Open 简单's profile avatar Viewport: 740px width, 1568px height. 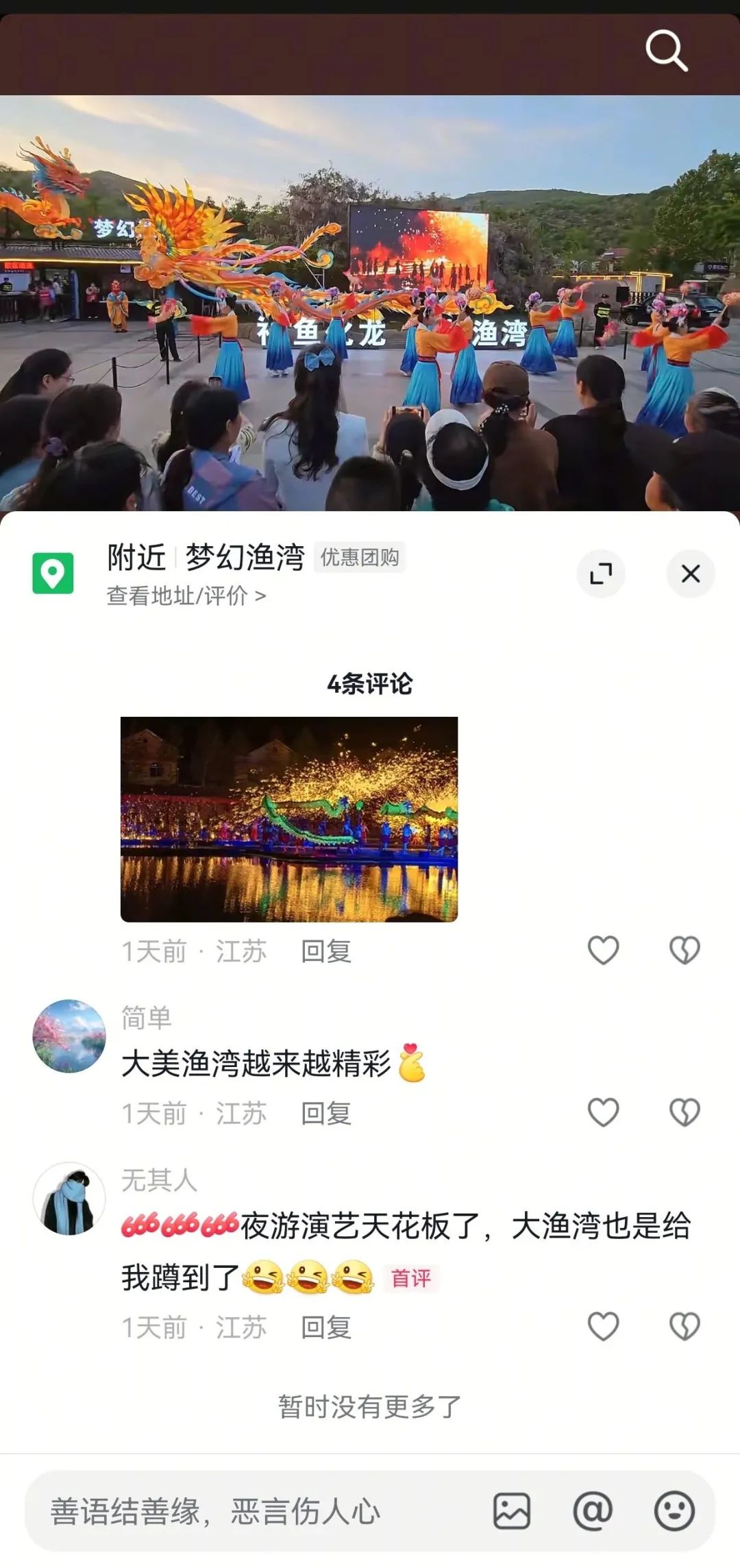tap(69, 1036)
